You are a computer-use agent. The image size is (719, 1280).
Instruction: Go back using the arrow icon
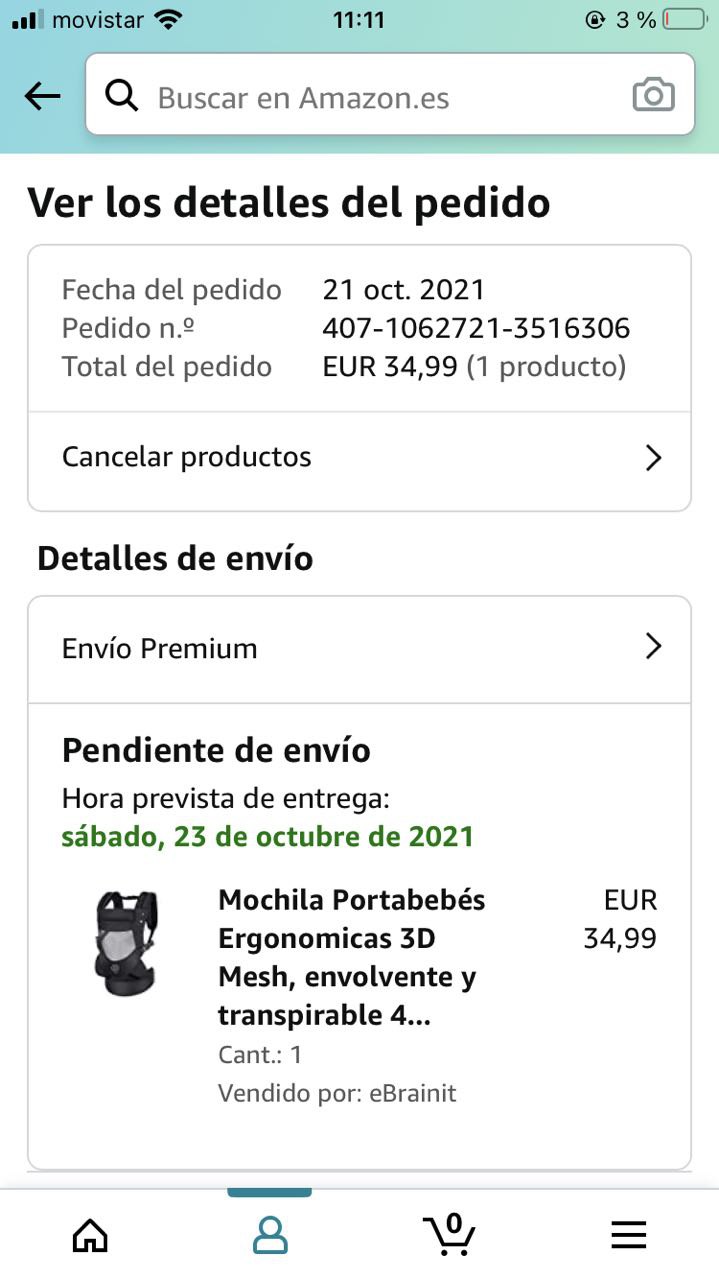coord(42,96)
